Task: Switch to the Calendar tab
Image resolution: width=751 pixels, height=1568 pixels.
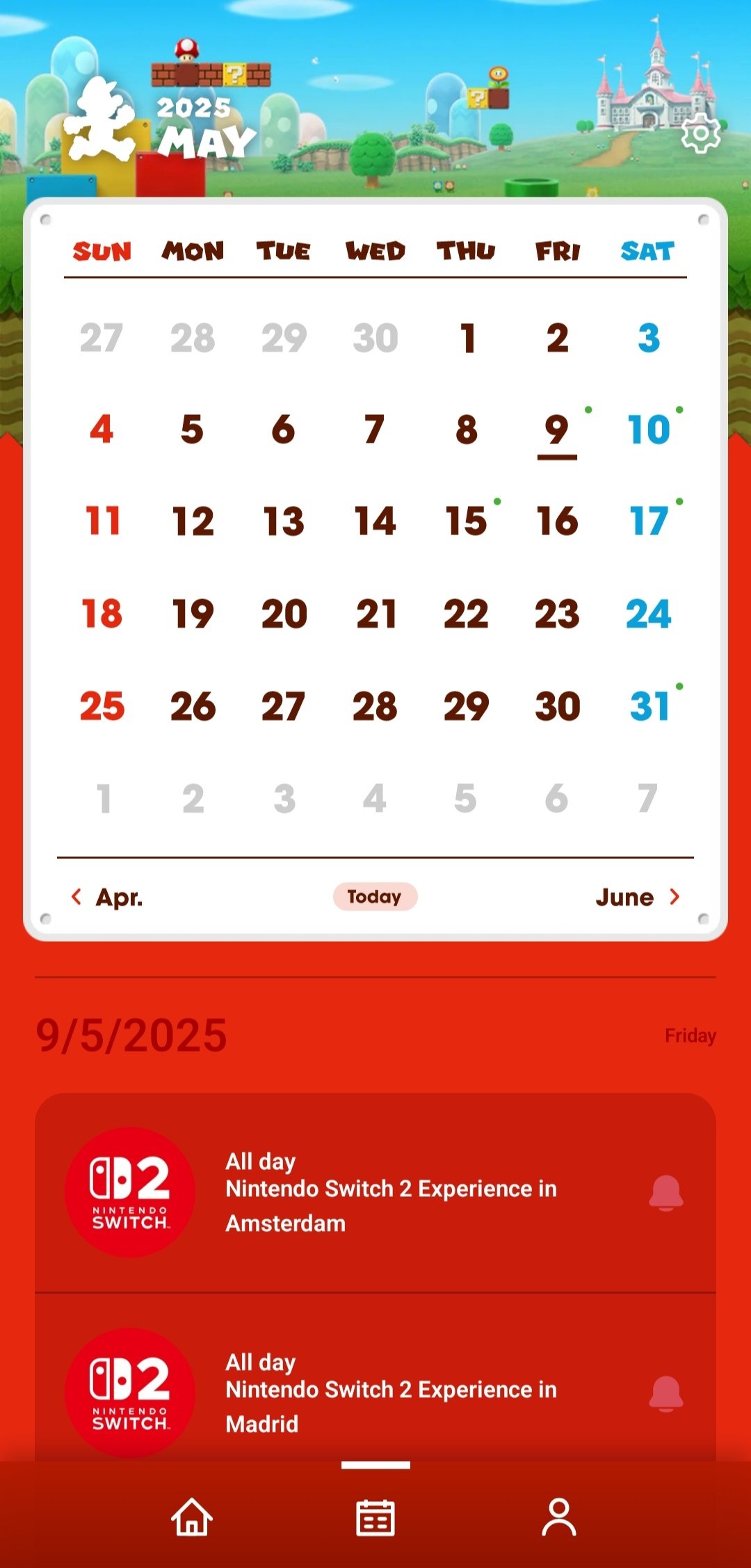Action: (375, 1517)
